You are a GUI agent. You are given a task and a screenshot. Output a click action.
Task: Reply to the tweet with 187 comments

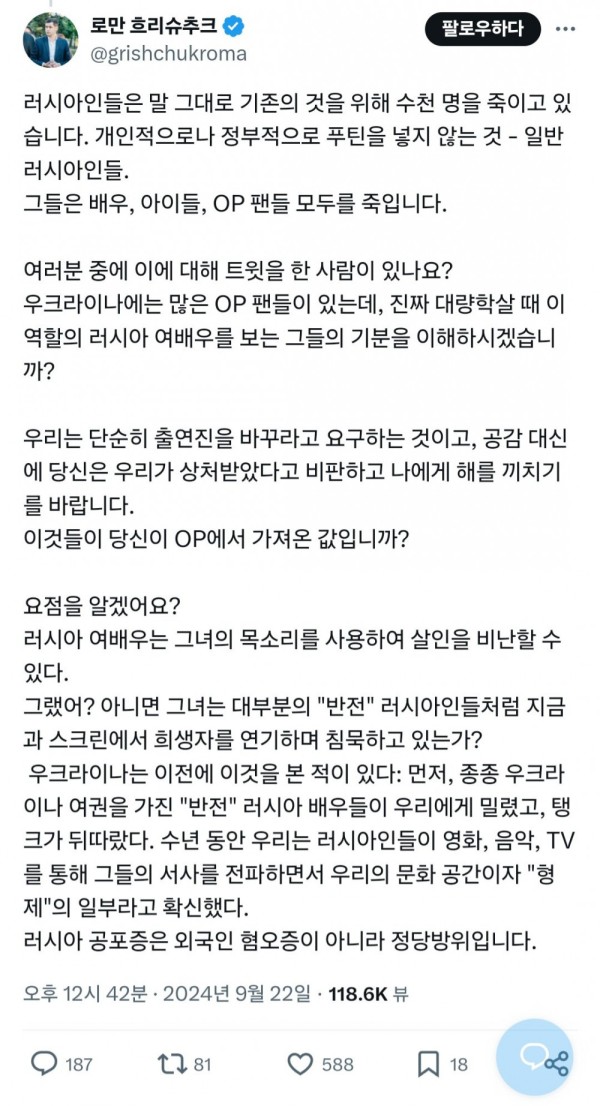[x=45, y=1064]
